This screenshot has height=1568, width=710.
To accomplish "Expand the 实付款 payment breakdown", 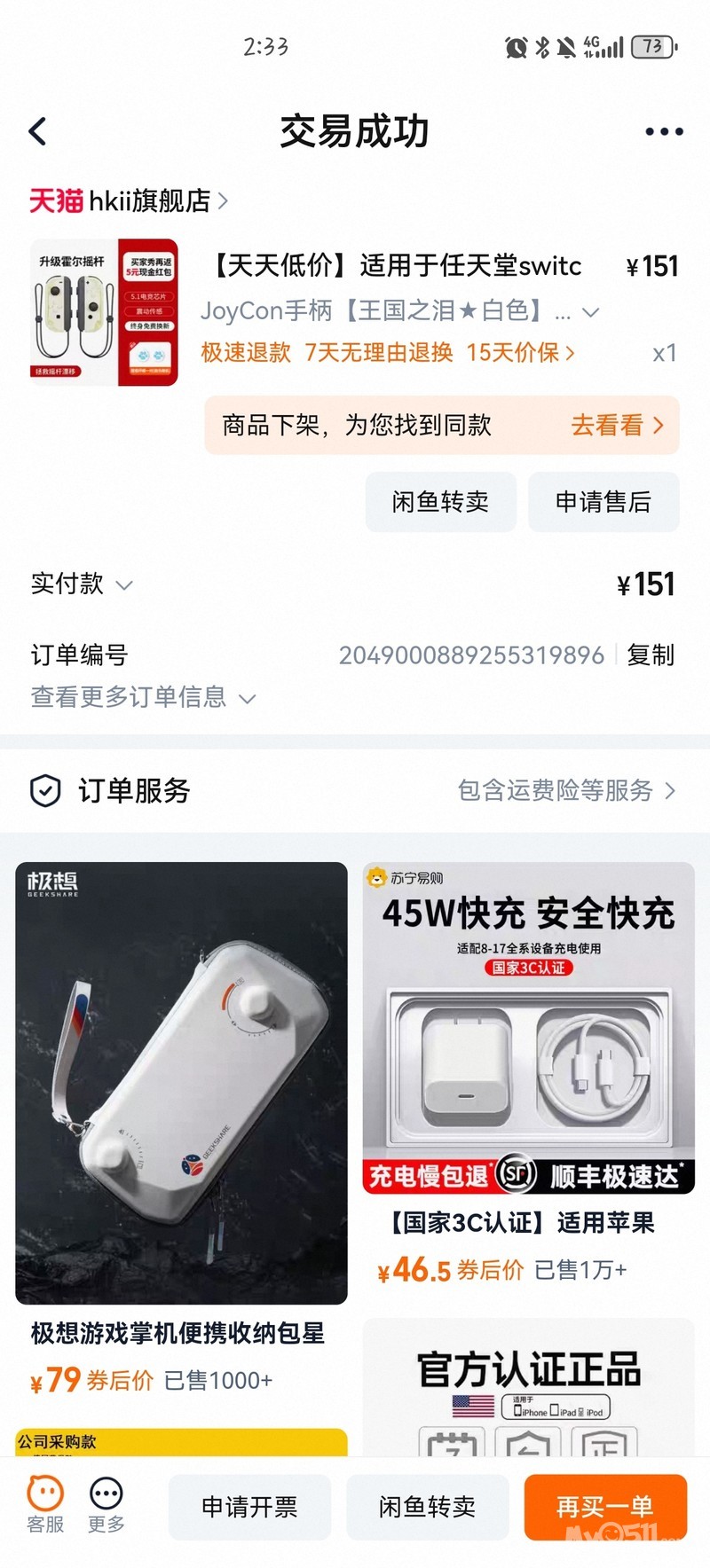I will pyautogui.click(x=82, y=584).
